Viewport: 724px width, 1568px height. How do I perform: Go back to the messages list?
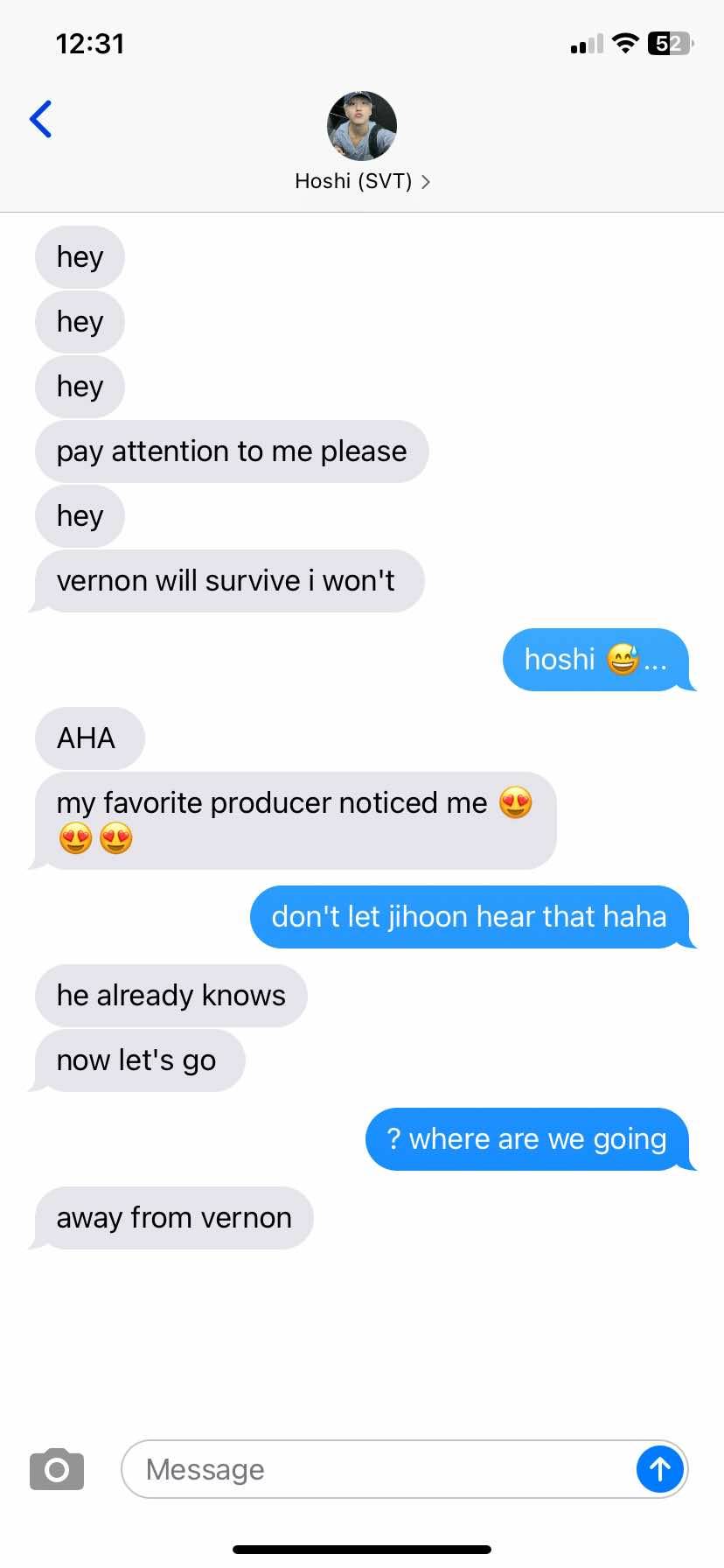[x=40, y=120]
